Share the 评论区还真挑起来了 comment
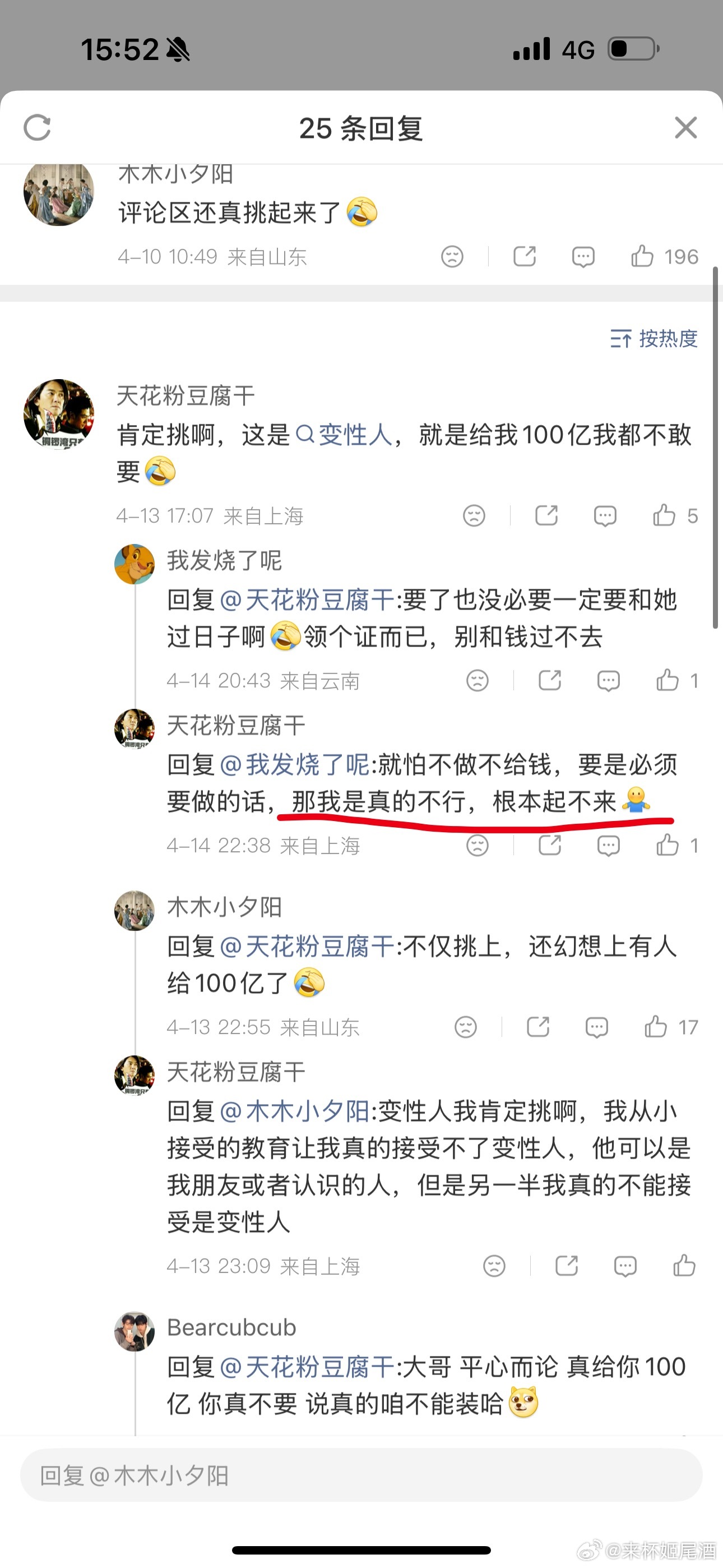Image resolution: width=723 pixels, height=1568 pixels. [525, 256]
